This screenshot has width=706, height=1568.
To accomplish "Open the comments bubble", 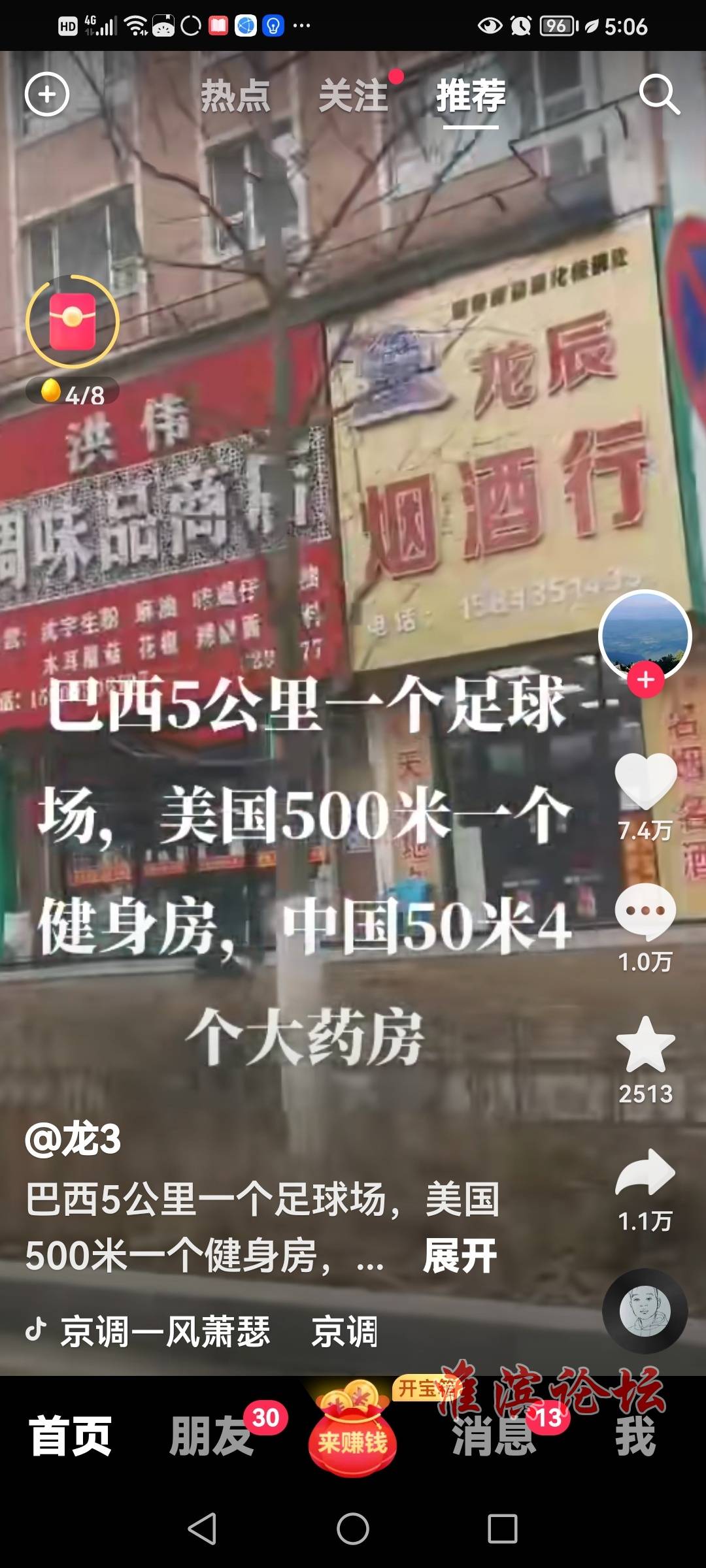I will click(645, 911).
